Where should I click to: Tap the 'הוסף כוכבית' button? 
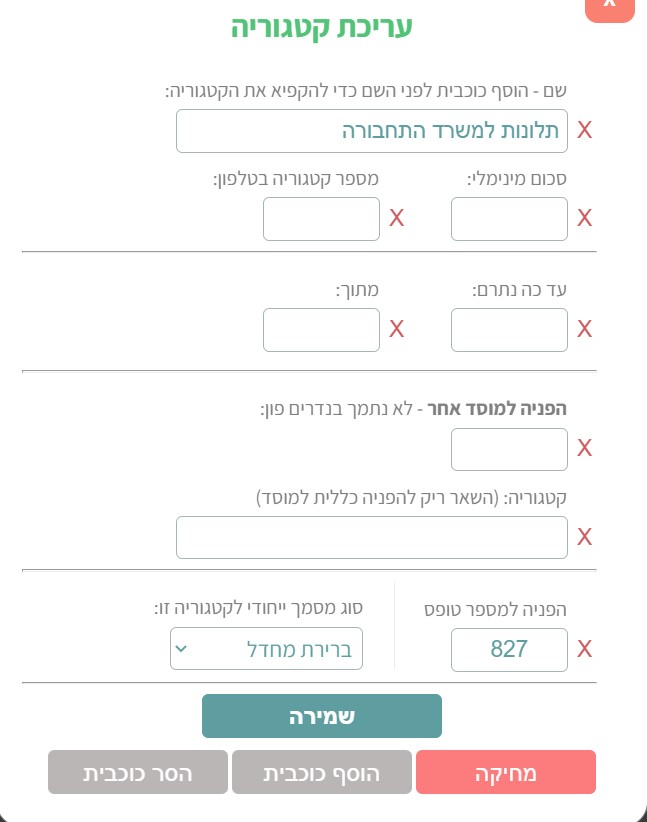(x=321, y=772)
